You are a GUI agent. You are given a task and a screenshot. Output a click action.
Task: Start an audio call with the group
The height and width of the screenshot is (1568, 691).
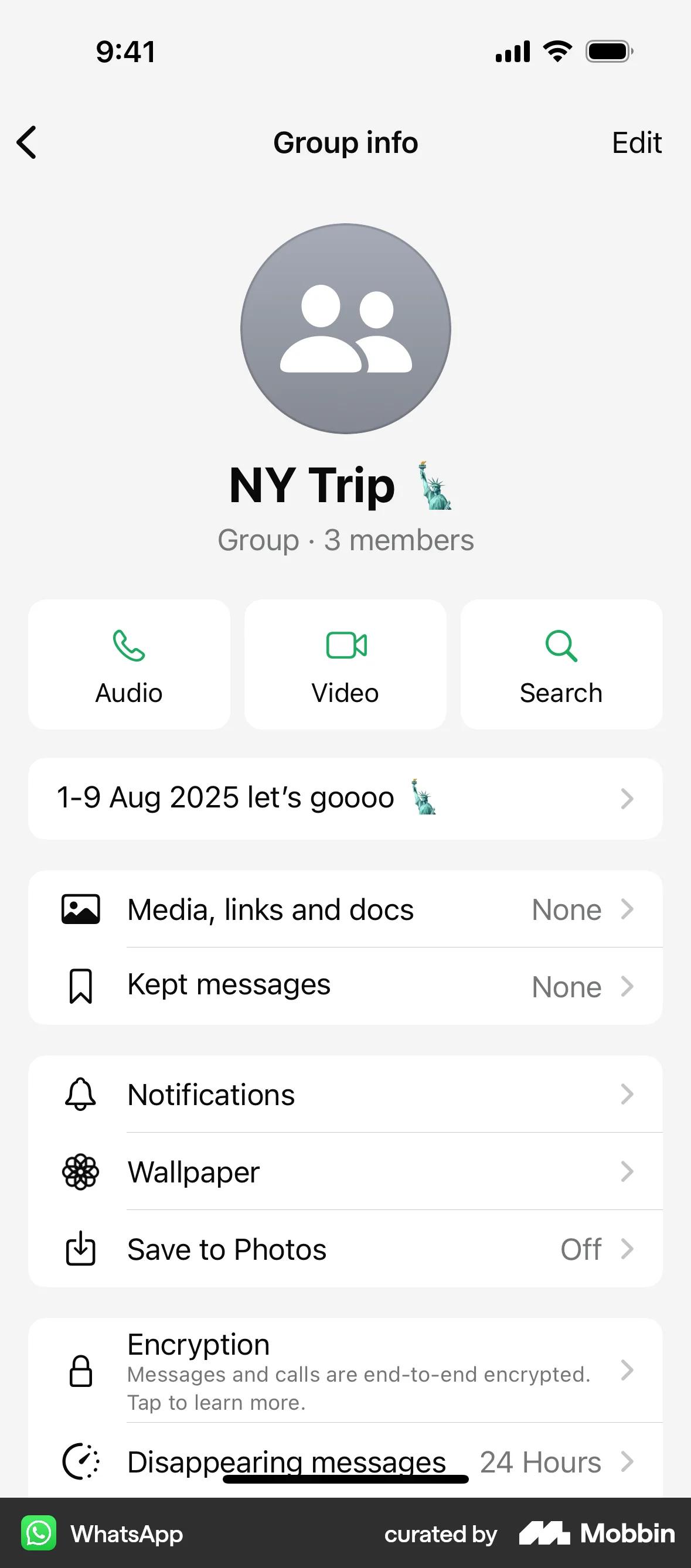(x=128, y=646)
